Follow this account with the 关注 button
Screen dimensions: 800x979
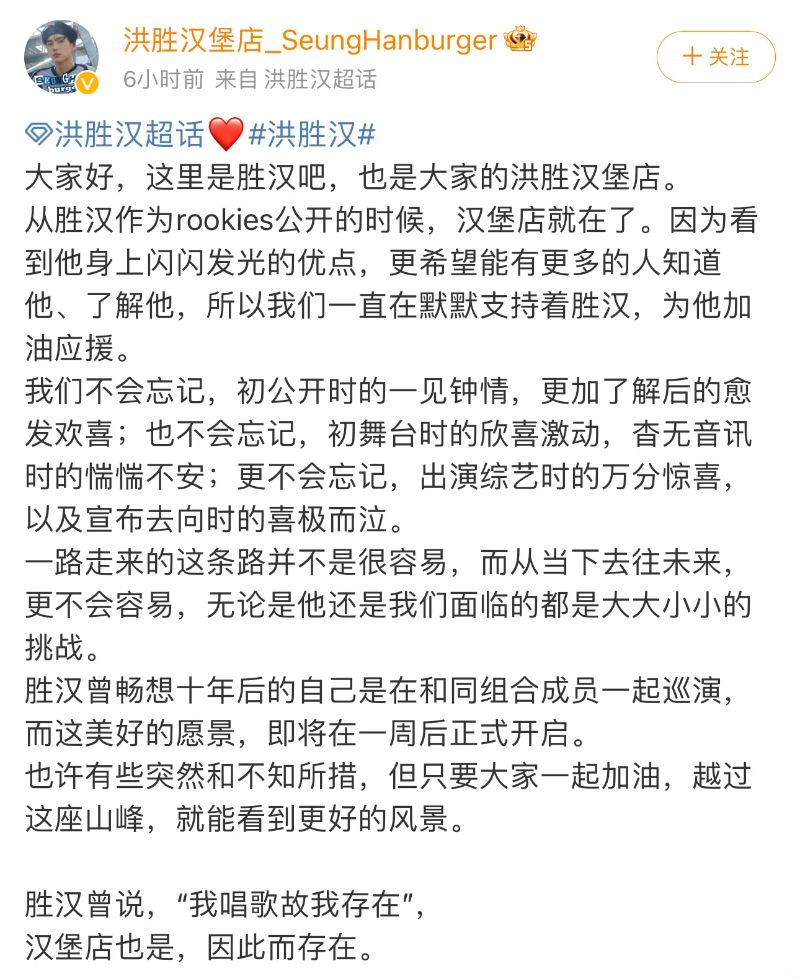(715, 57)
